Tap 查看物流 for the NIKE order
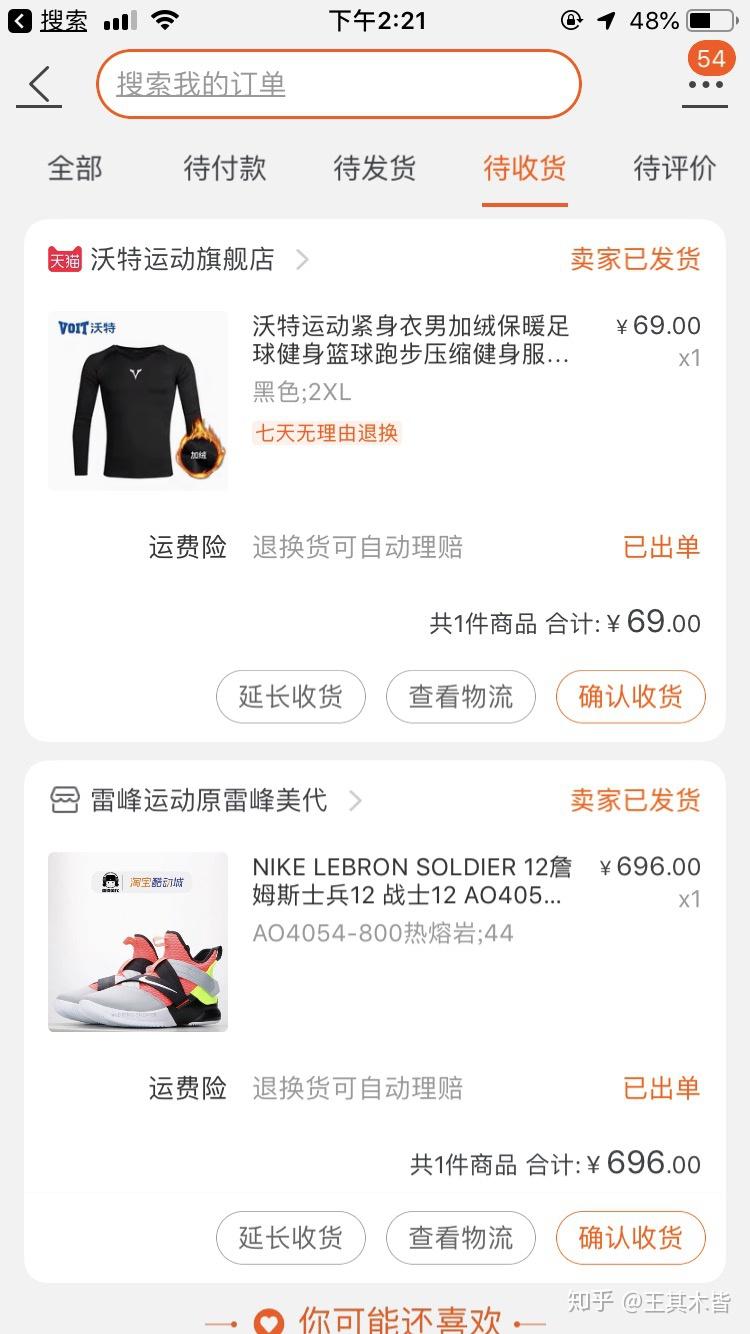 pyautogui.click(x=461, y=1238)
